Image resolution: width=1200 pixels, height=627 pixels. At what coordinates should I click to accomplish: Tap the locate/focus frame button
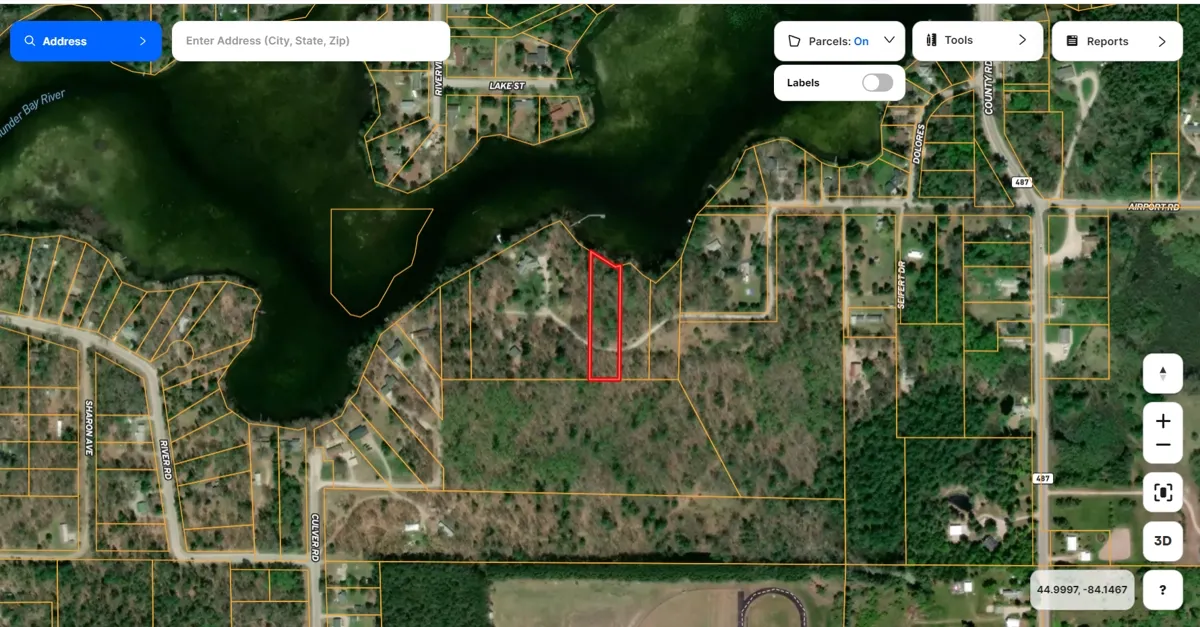coord(1162,492)
